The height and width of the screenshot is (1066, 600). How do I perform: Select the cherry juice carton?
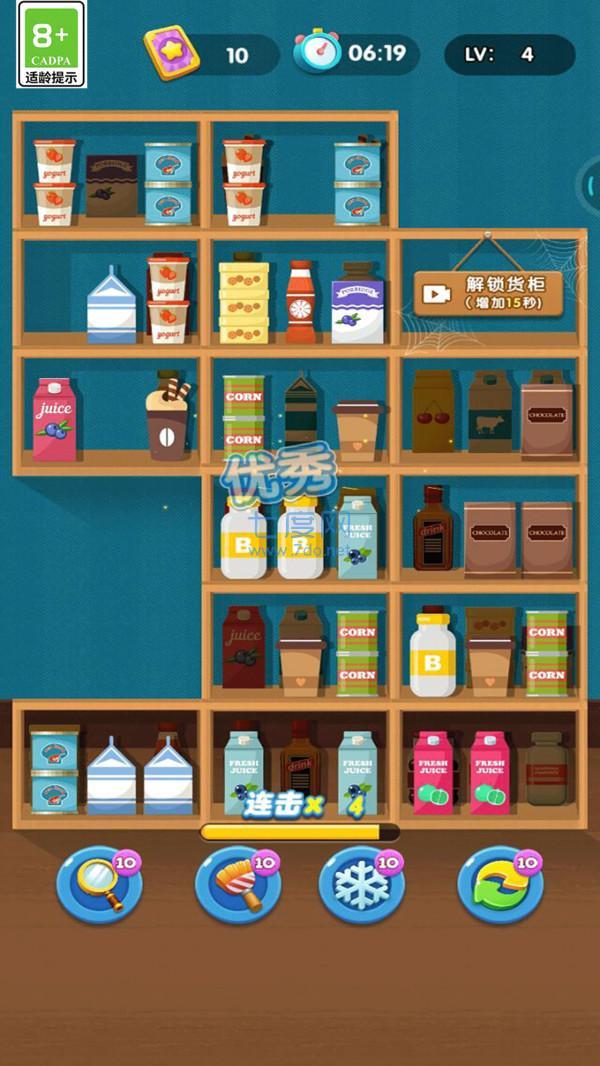coord(433,413)
